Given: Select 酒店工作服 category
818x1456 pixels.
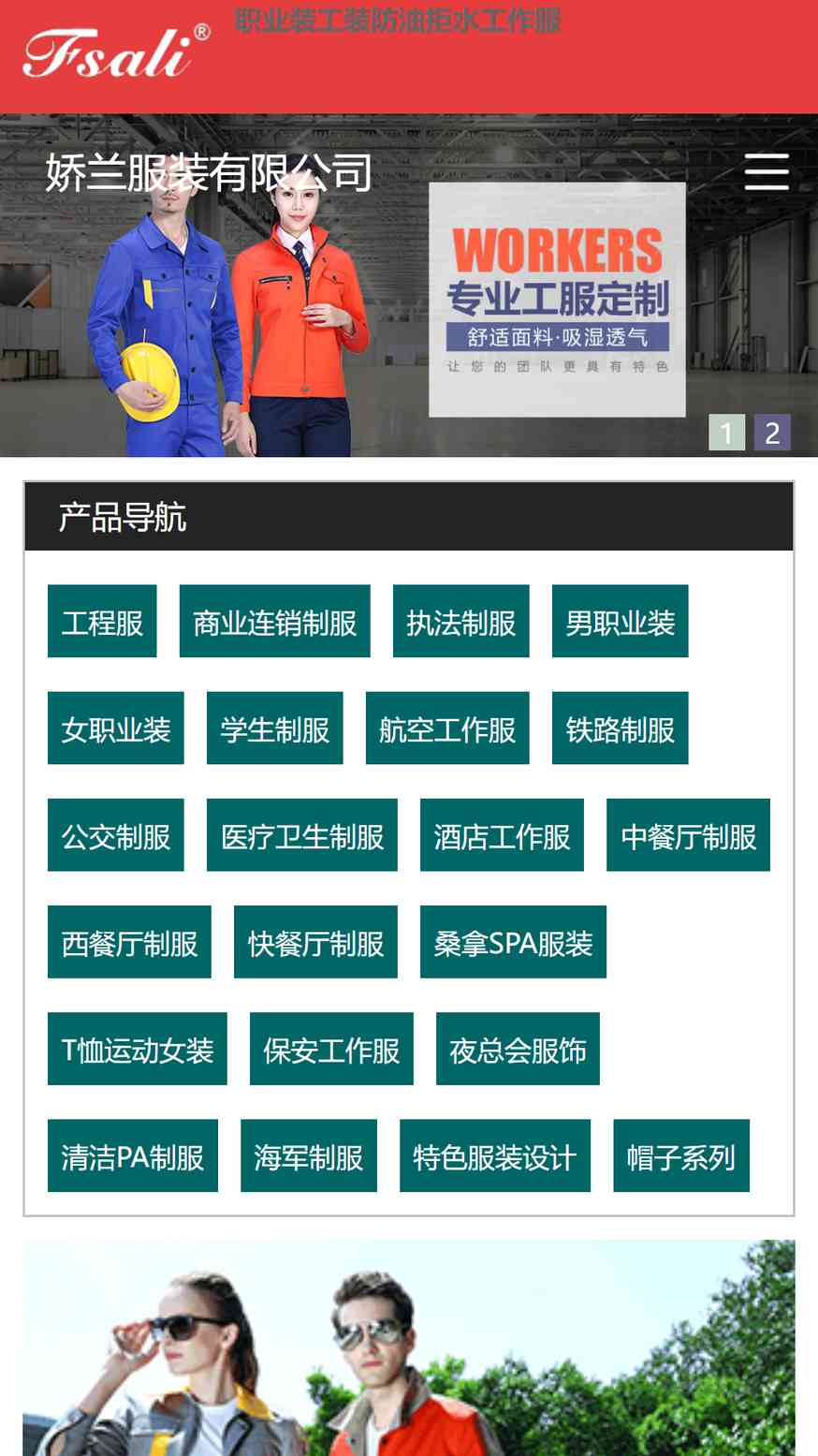Looking at the screenshot, I should 503,835.
